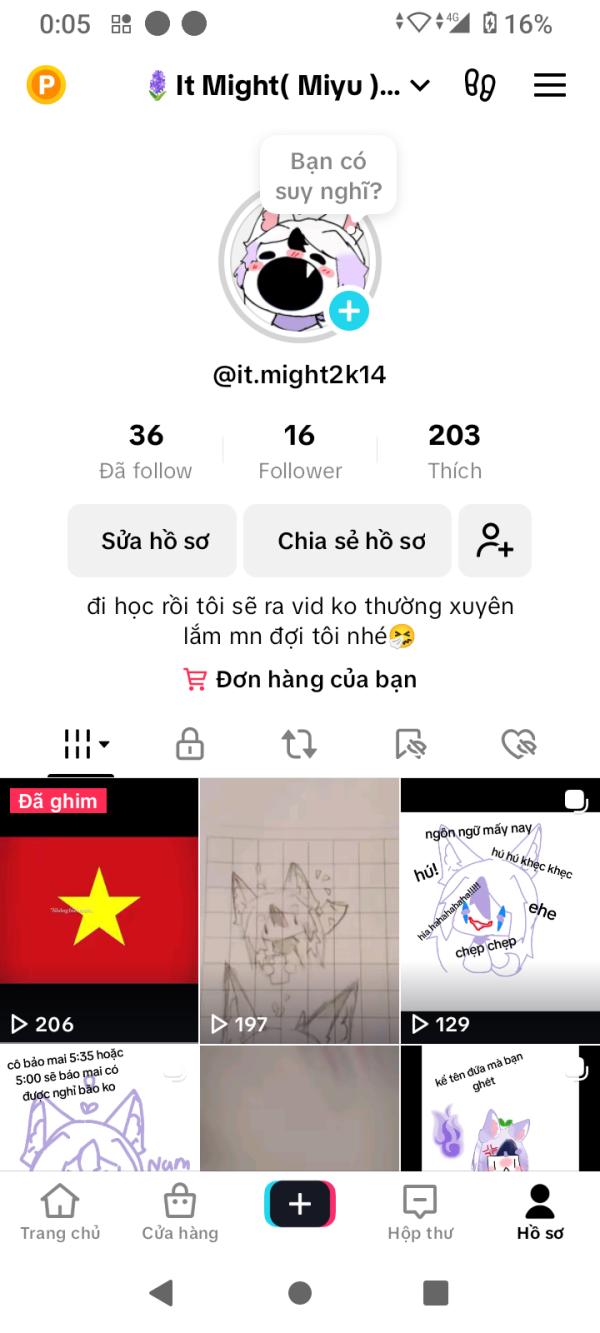Tap 'Sửa hồ sơ' to edit profile
600x1333 pixels.
pos(152,541)
